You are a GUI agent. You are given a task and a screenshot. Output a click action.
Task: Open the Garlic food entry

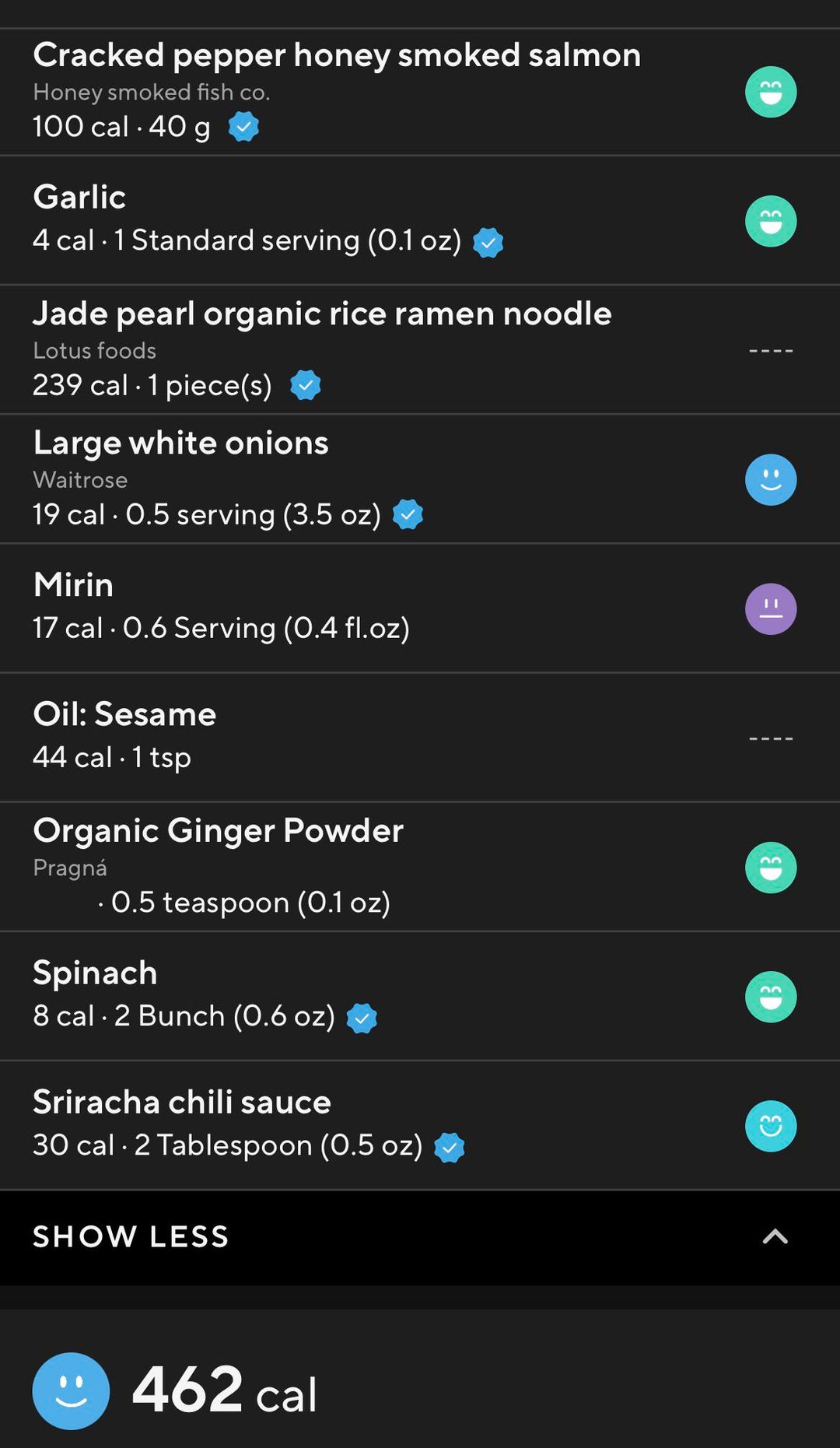click(x=420, y=220)
